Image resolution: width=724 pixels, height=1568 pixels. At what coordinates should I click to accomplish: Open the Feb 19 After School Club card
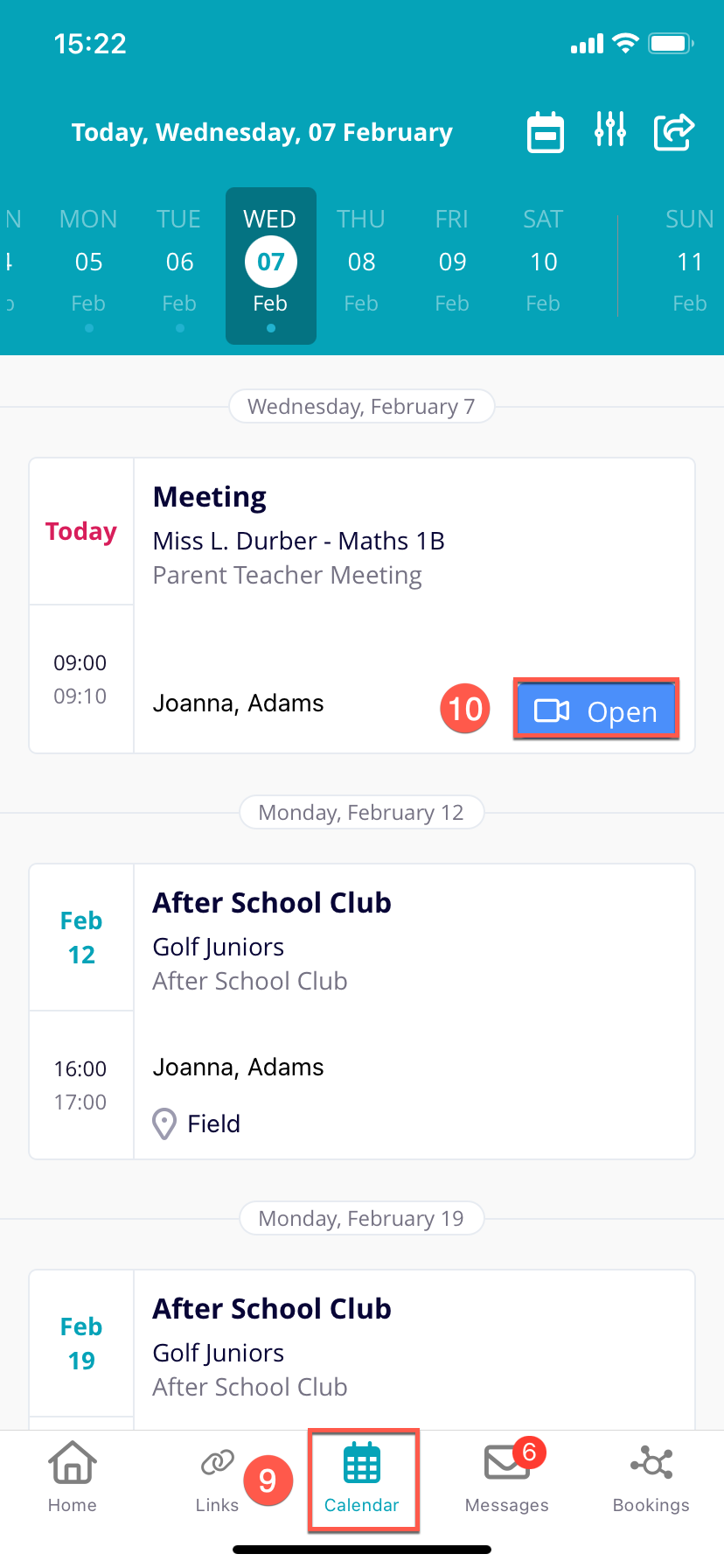tap(362, 1349)
